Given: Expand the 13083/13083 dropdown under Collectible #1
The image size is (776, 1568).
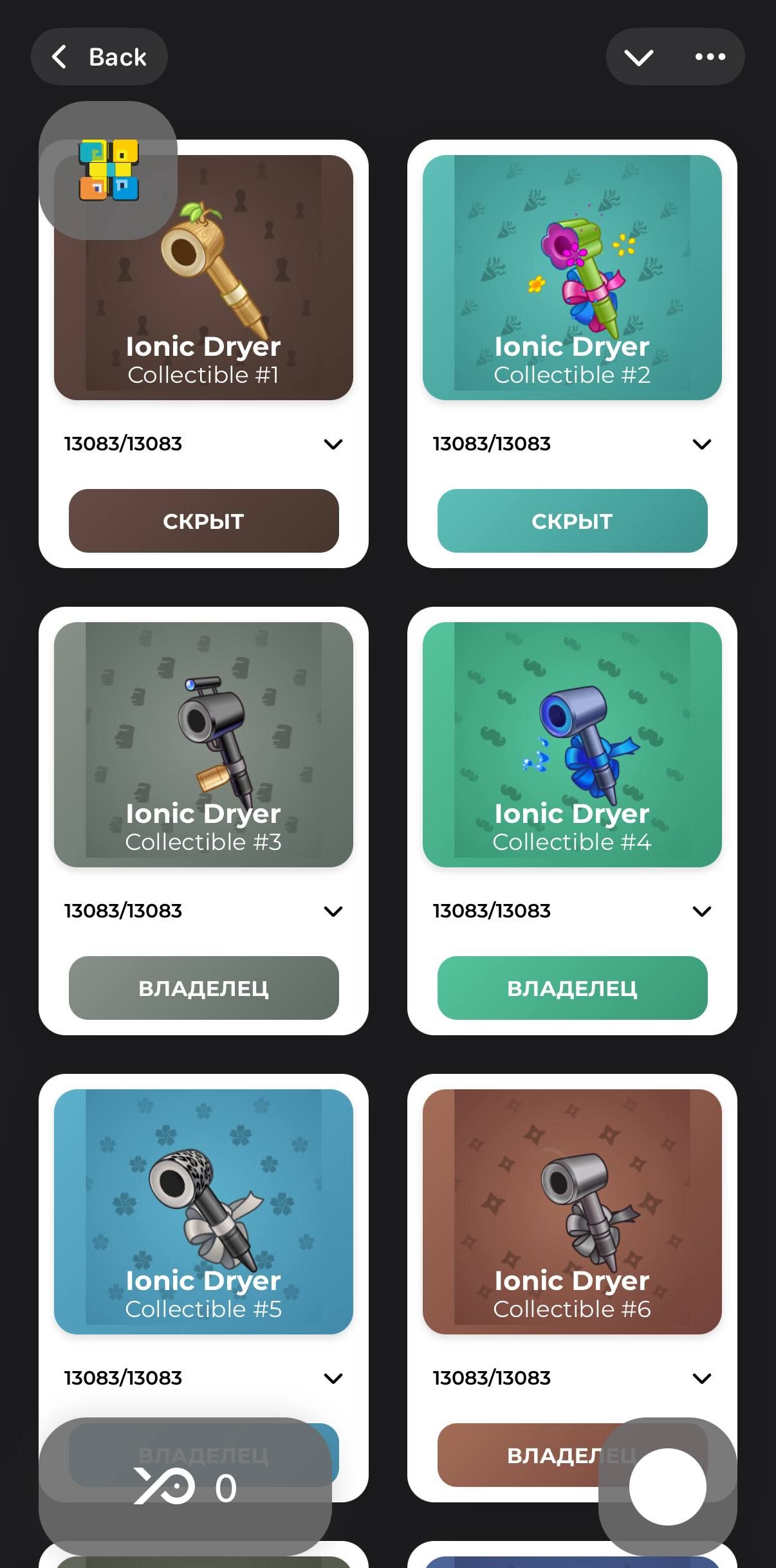Looking at the screenshot, I should click(x=332, y=443).
